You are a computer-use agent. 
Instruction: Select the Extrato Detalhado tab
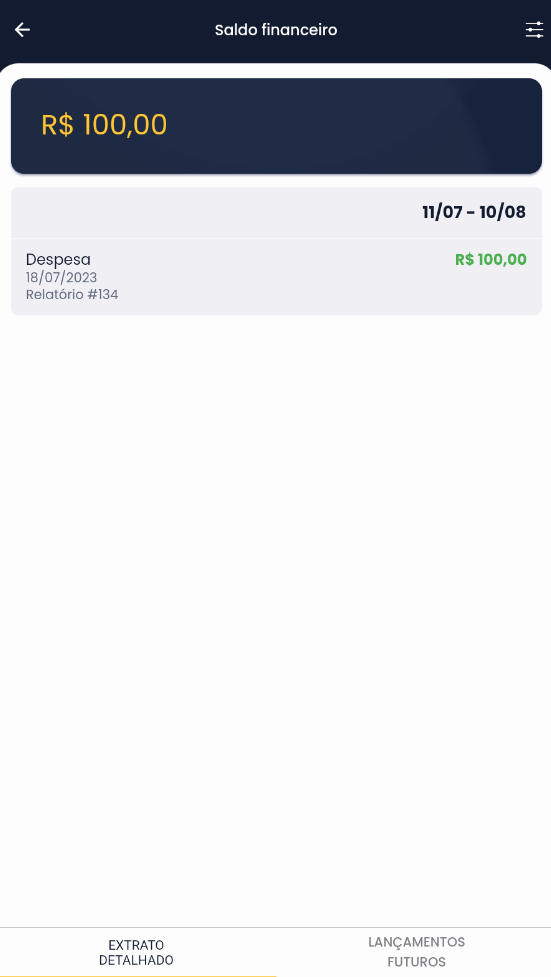(137, 953)
